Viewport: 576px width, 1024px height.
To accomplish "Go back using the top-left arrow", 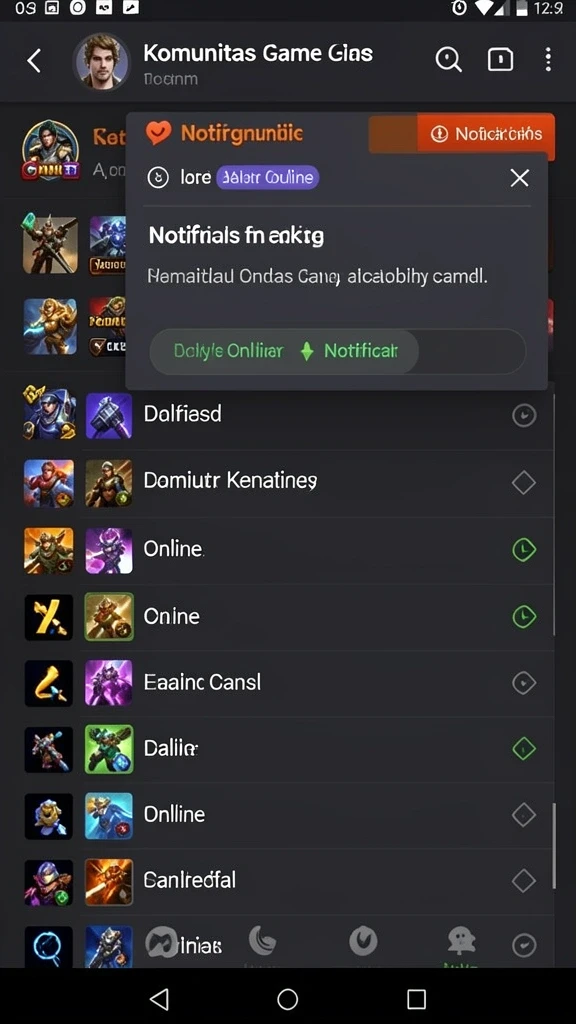I will (x=34, y=61).
